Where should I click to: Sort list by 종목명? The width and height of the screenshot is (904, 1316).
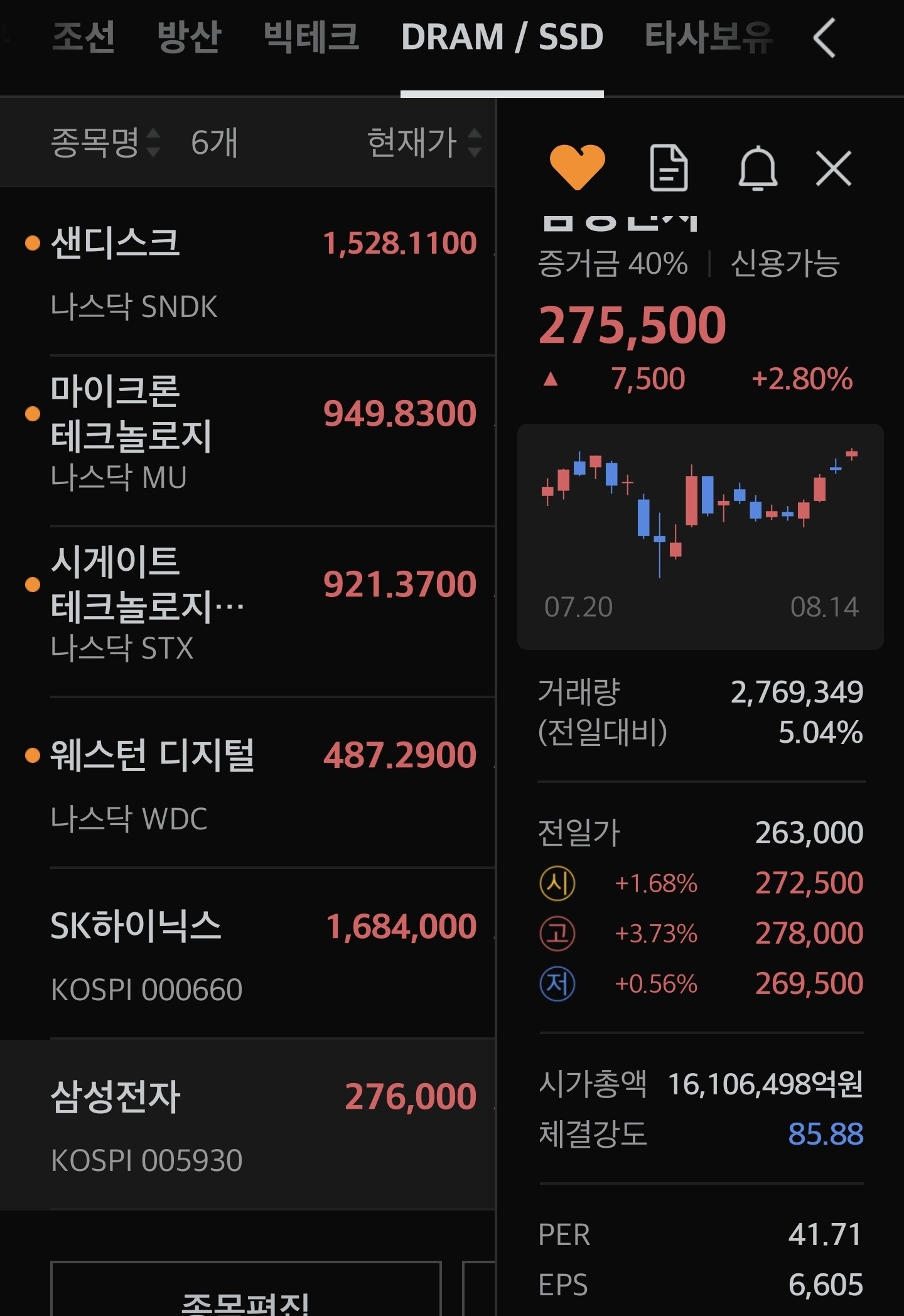tap(105, 143)
